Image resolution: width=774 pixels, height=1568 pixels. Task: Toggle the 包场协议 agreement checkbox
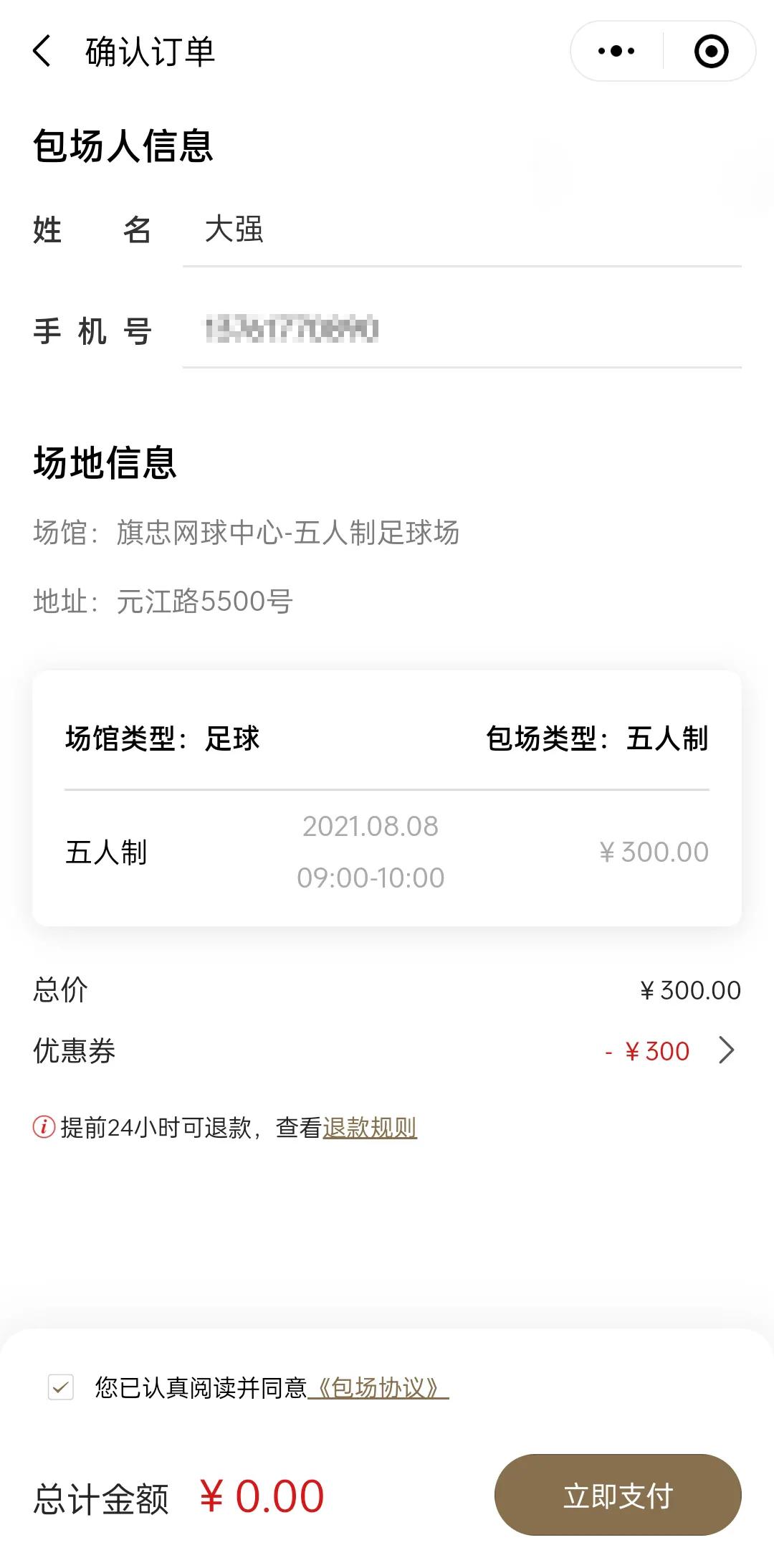(x=63, y=1385)
